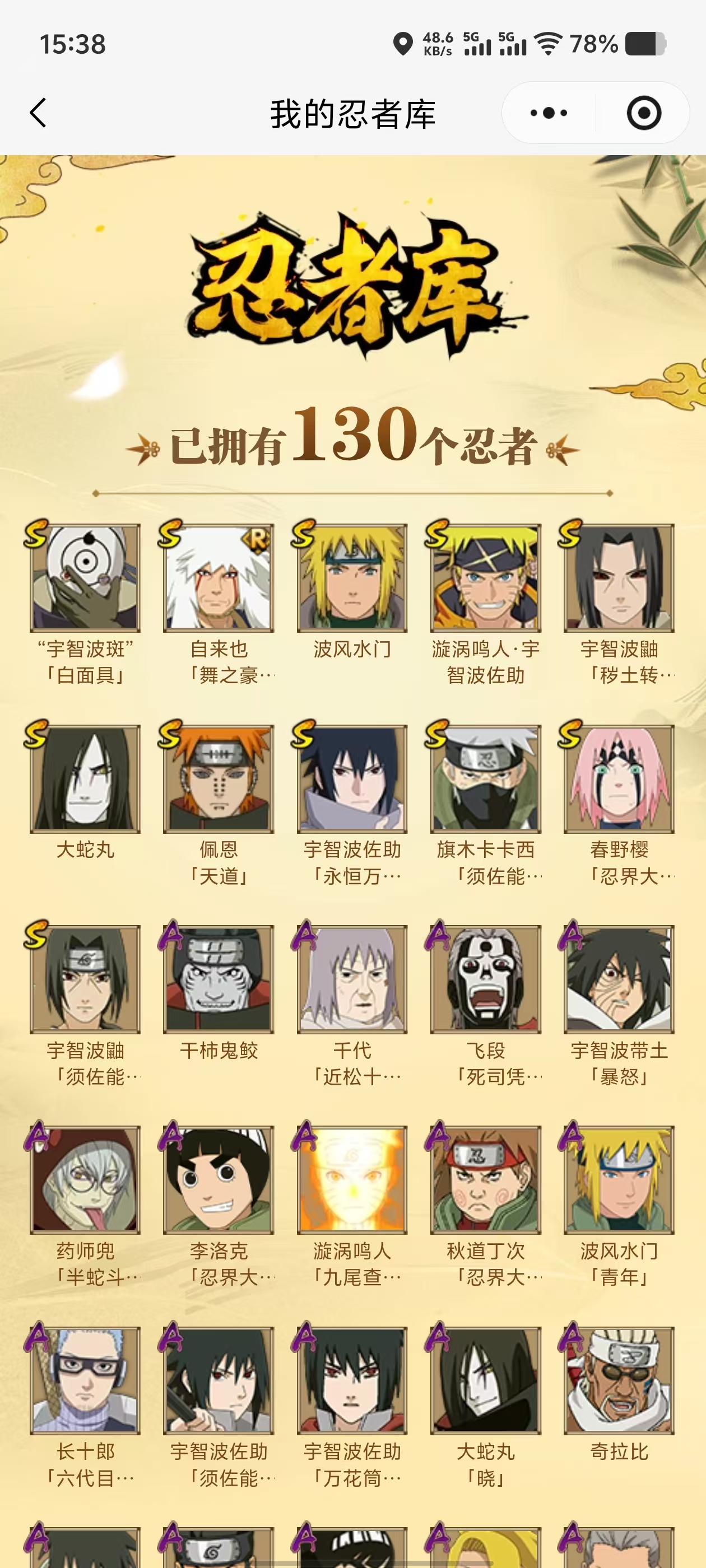Select 佩恩「天道」 ninja
The width and height of the screenshot is (706, 1568).
coord(218,778)
